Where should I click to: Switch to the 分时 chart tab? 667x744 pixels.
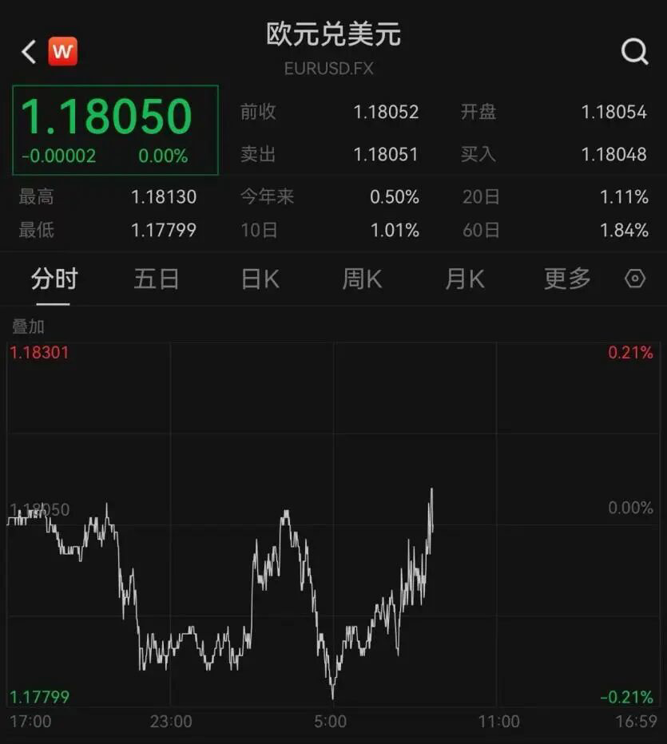pos(54,279)
